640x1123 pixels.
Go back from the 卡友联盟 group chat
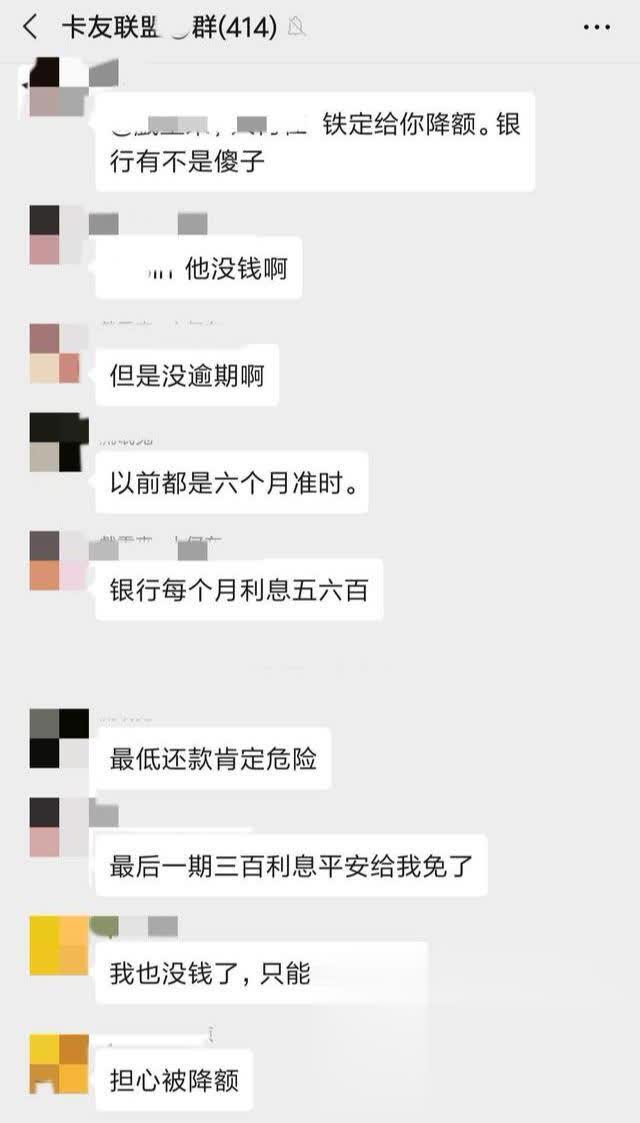coord(29,28)
